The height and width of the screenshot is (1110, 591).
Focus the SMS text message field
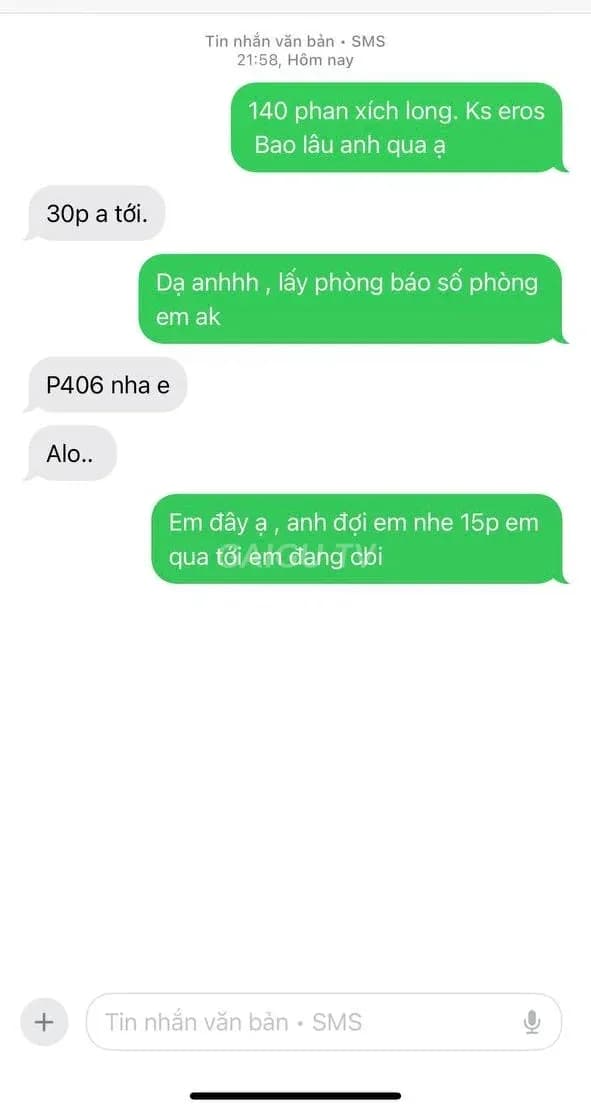pyautogui.click(x=323, y=1022)
